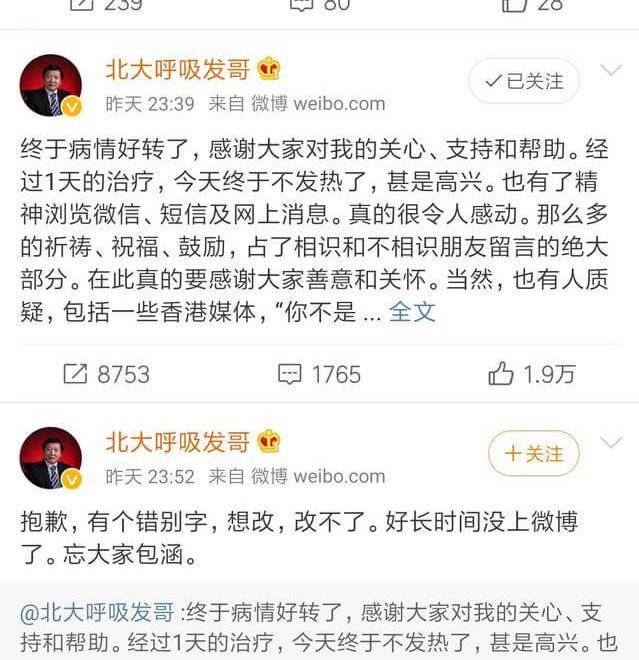
Task: Open avatar of the 23:39 post
Action: (50, 85)
